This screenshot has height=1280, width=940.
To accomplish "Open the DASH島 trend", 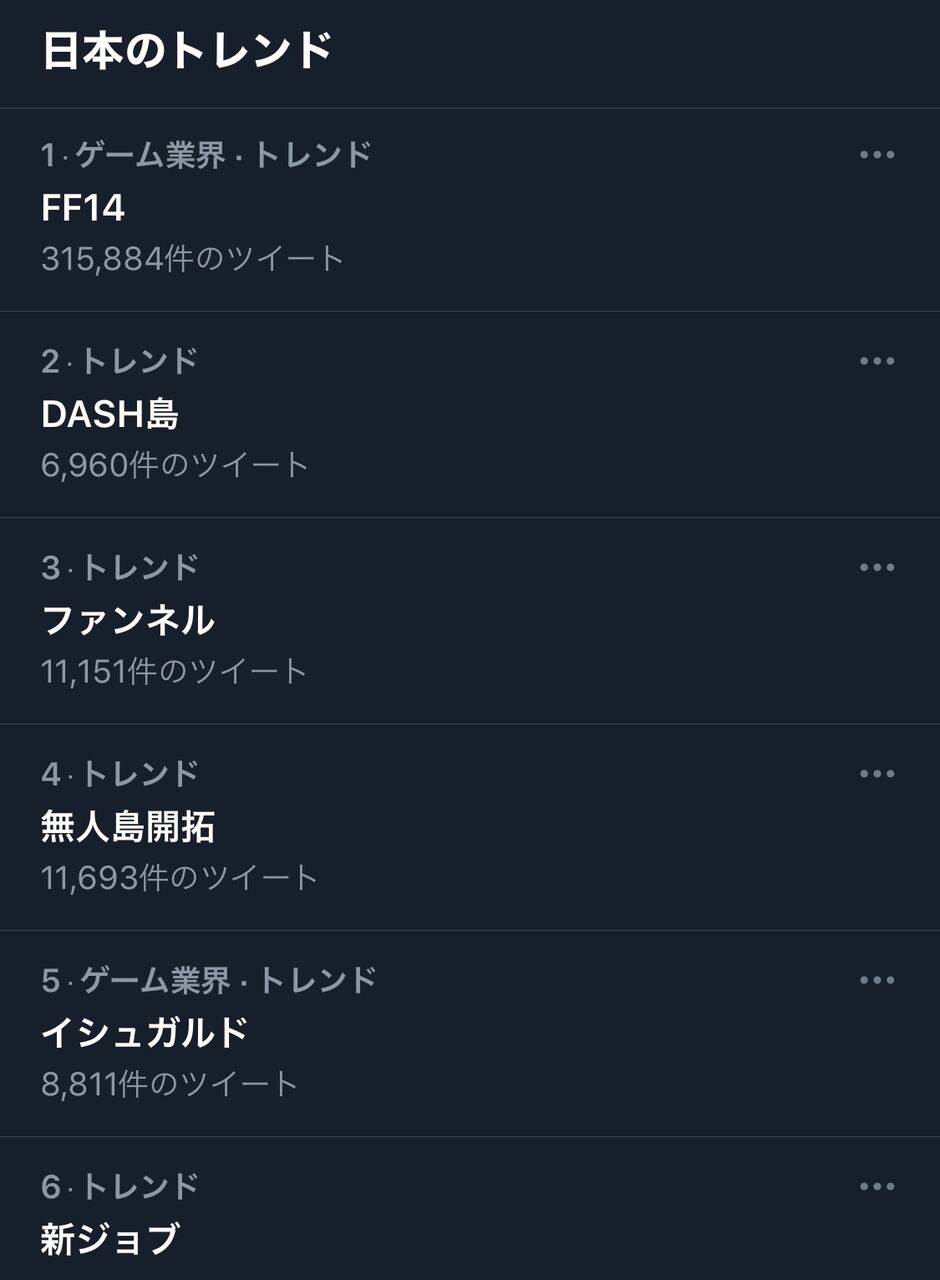I will pos(110,414).
